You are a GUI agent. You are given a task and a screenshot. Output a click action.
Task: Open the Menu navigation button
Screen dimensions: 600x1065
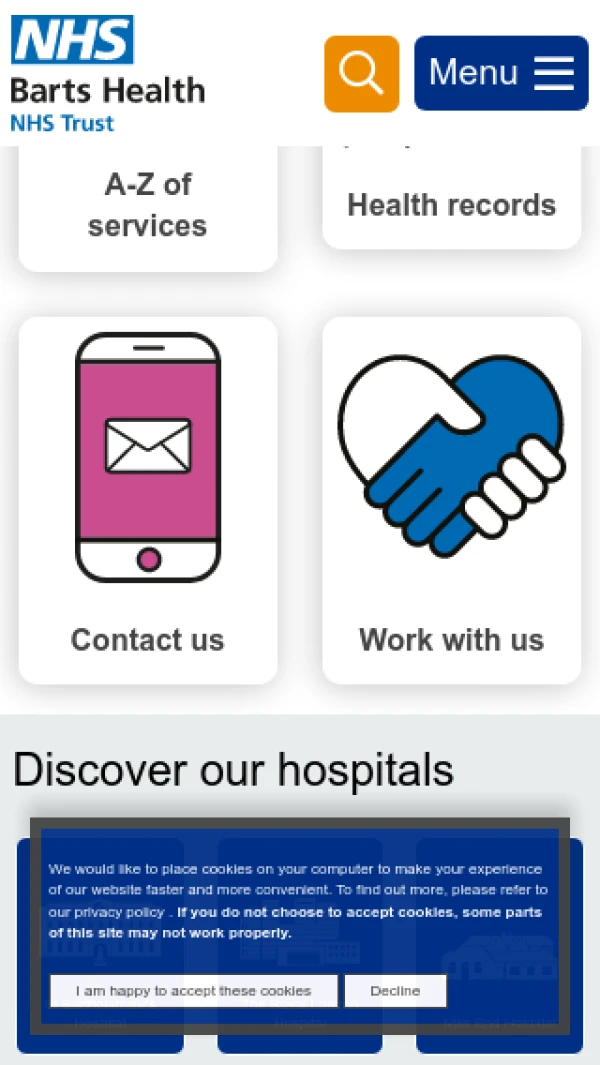click(501, 73)
